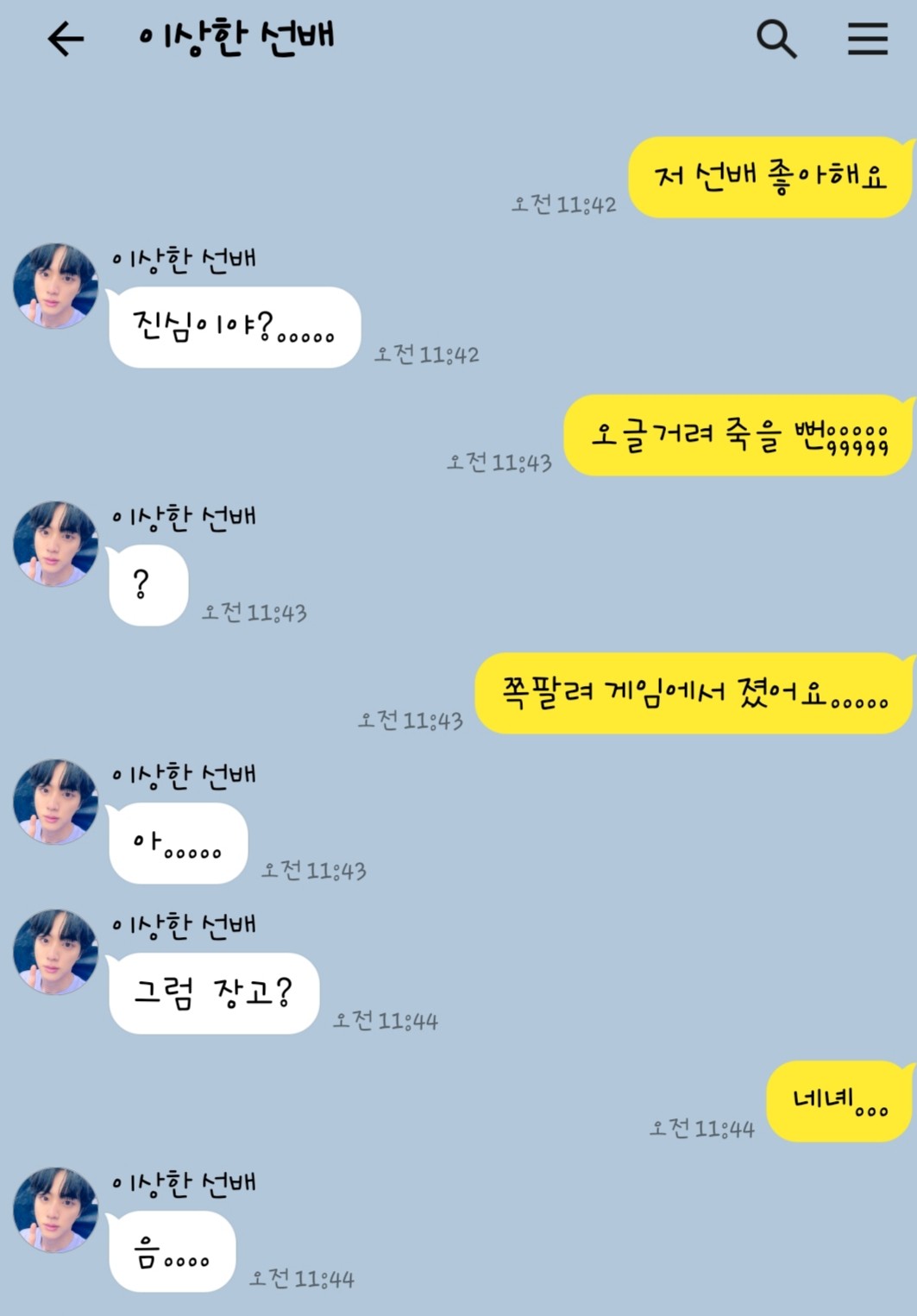Open the chat room hamburger menu
Image resolution: width=917 pixels, height=1316 pixels.
point(867,39)
